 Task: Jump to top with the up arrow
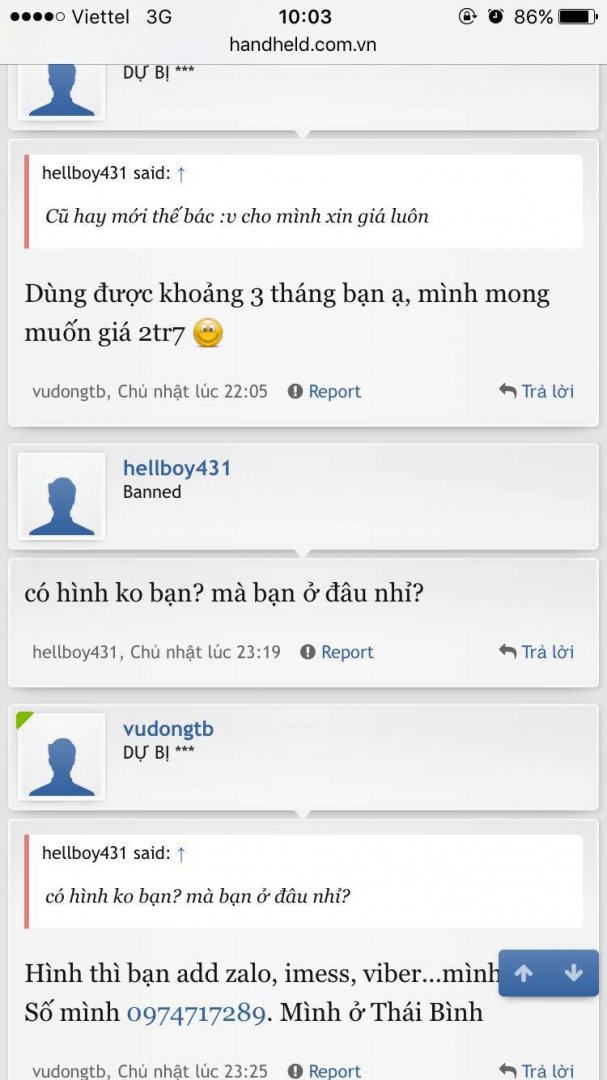(523, 973)
